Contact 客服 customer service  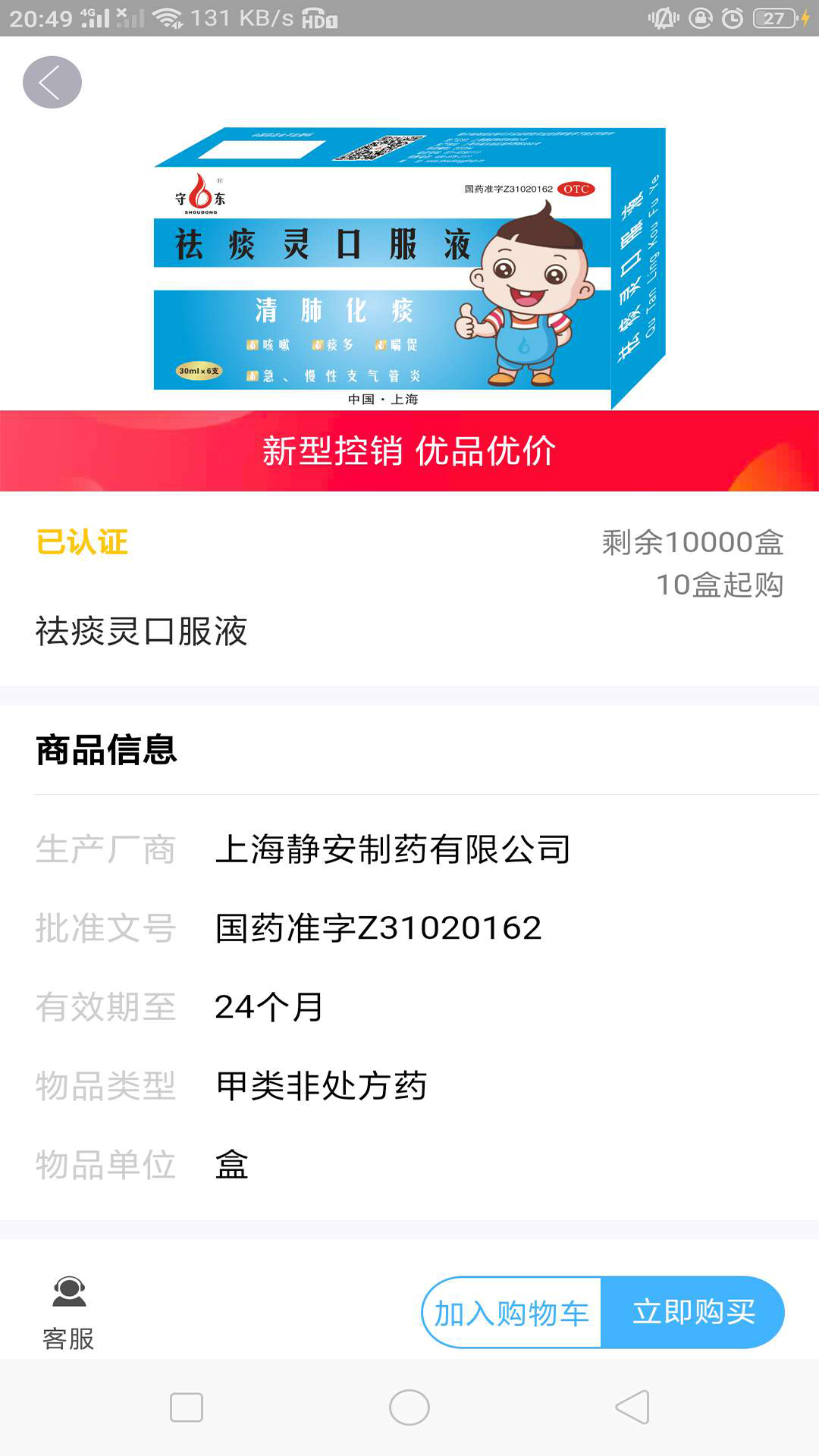(x=68, y=1313)
